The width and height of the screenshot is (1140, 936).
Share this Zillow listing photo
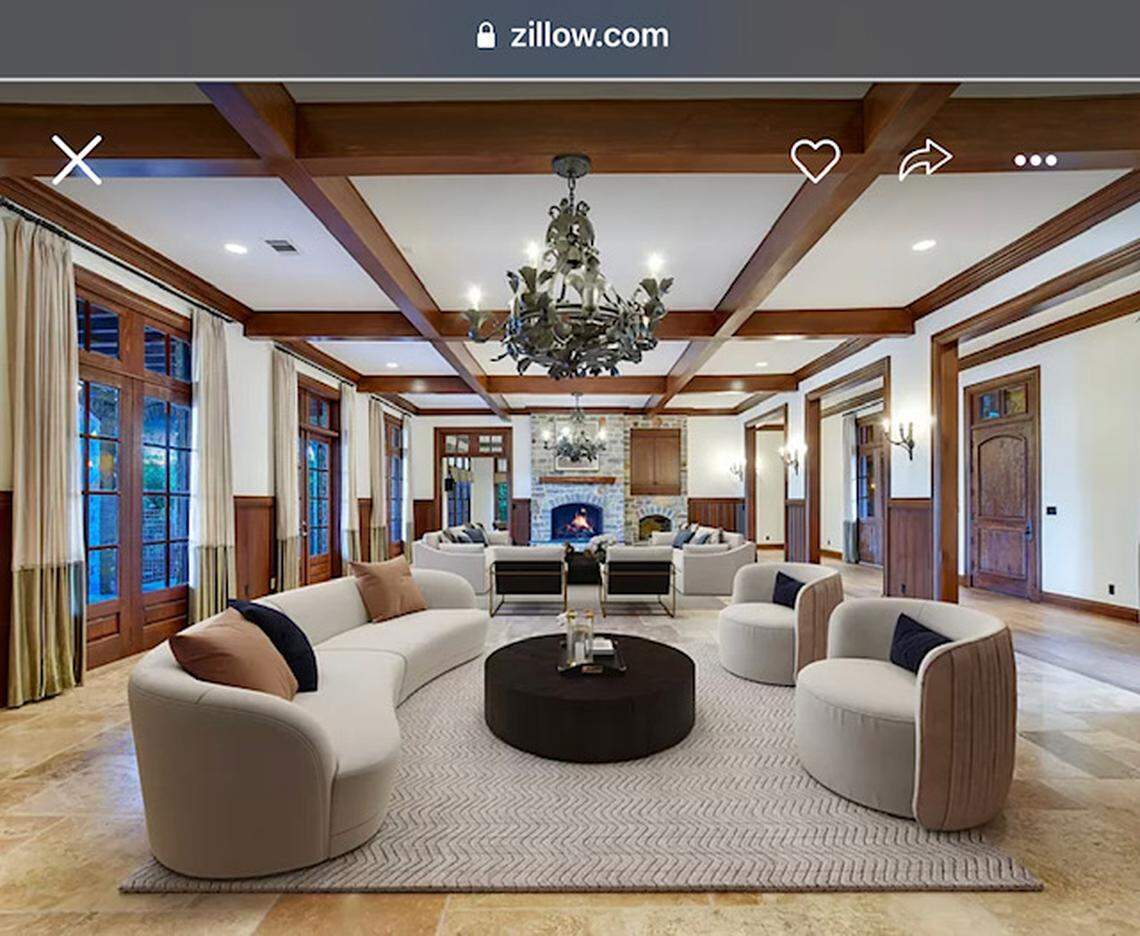click(x=924, y=160)
